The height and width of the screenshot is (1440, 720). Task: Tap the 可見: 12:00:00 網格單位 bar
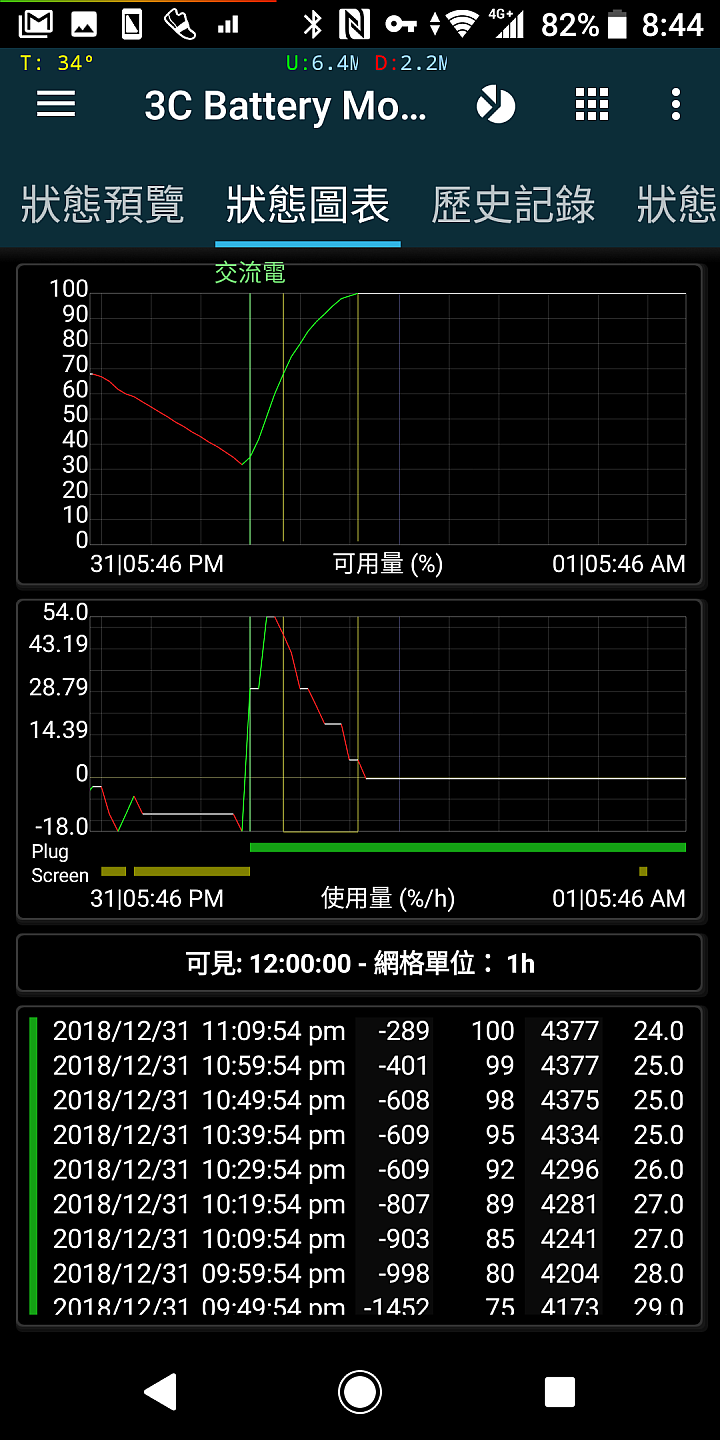click(x=360, y=963)
